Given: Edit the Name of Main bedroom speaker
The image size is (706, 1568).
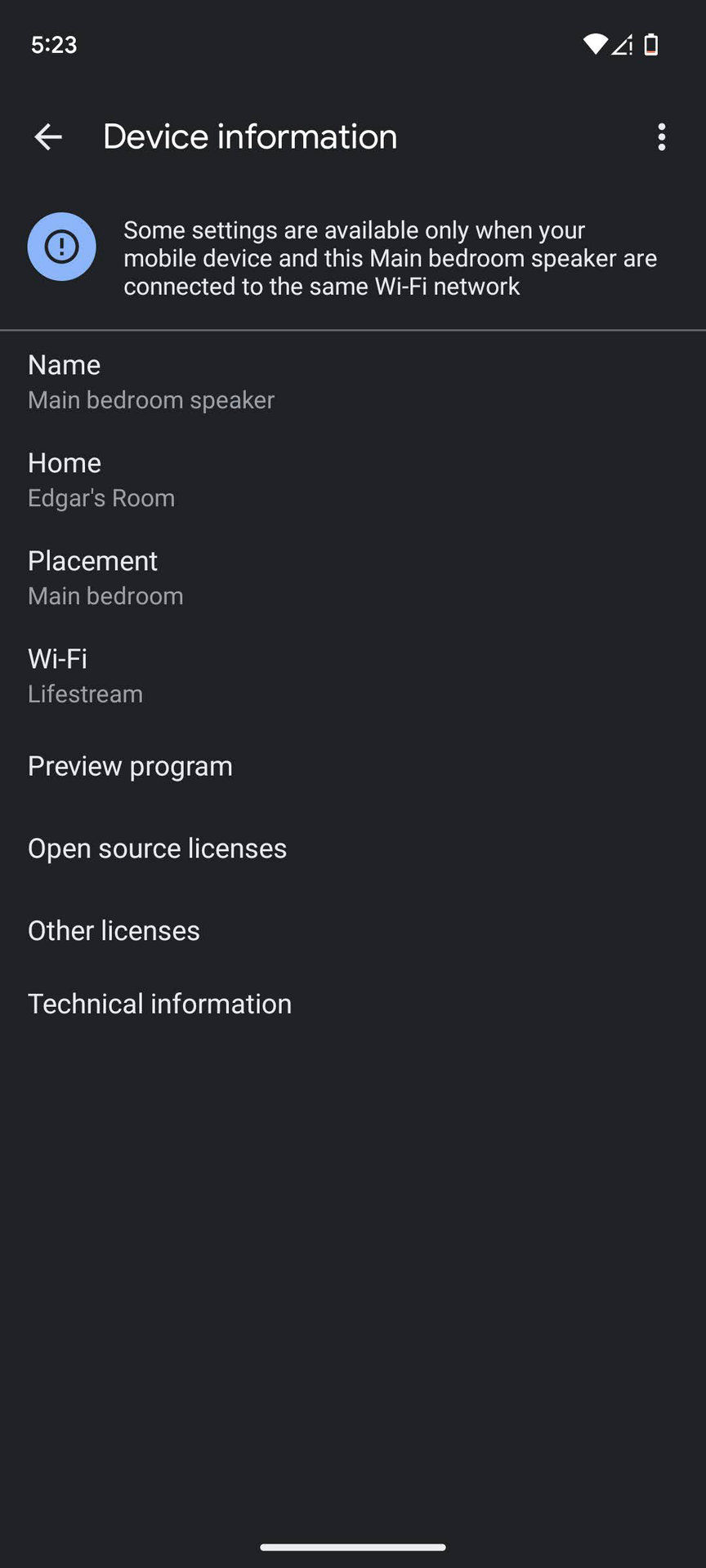Looking at the screenshot, I should [x=151, y=381].
